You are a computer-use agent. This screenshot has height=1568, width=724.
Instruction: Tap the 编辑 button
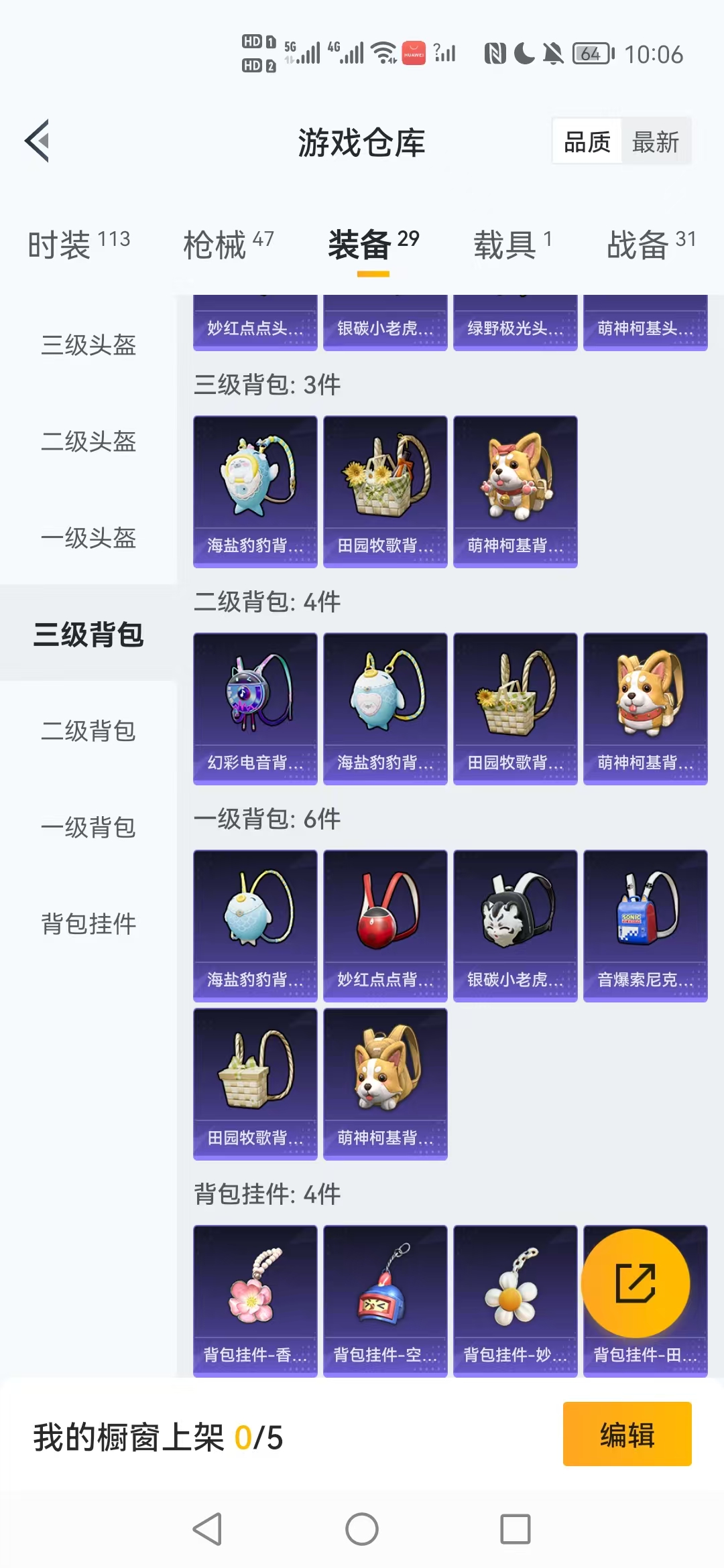point(627,1434)
